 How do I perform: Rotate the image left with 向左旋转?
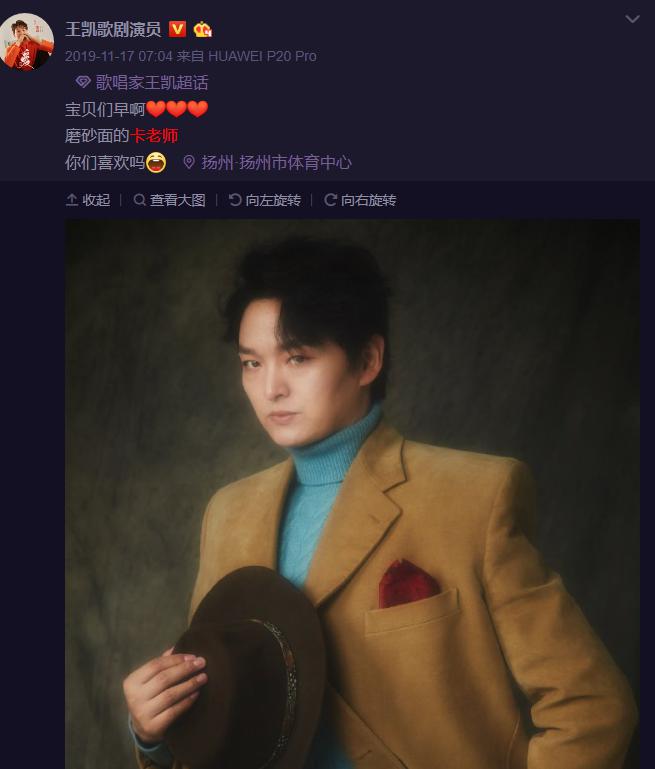pyautogui.click(x=265, y=200)
